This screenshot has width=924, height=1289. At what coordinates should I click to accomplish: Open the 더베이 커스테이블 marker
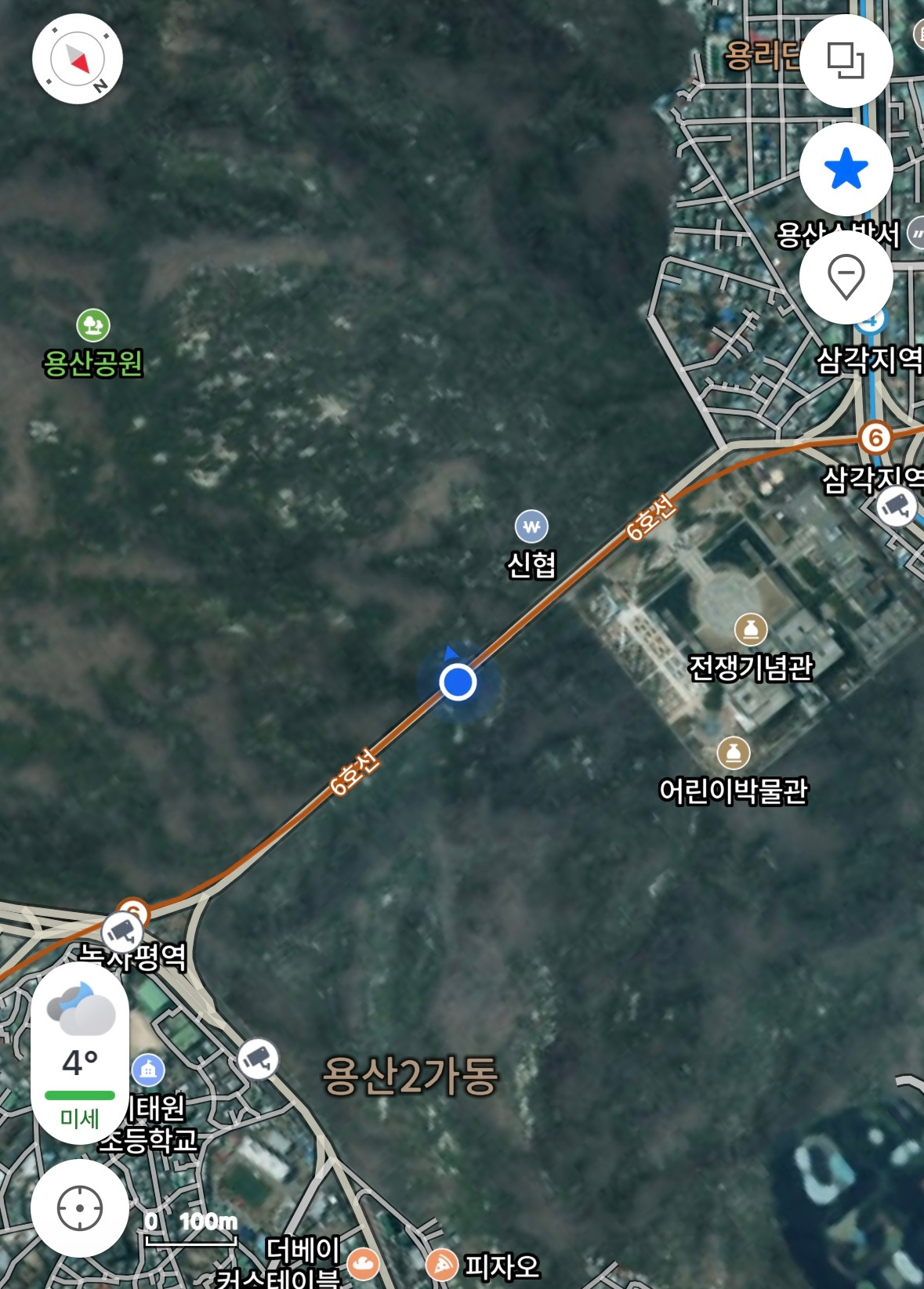coord(363,1262)
